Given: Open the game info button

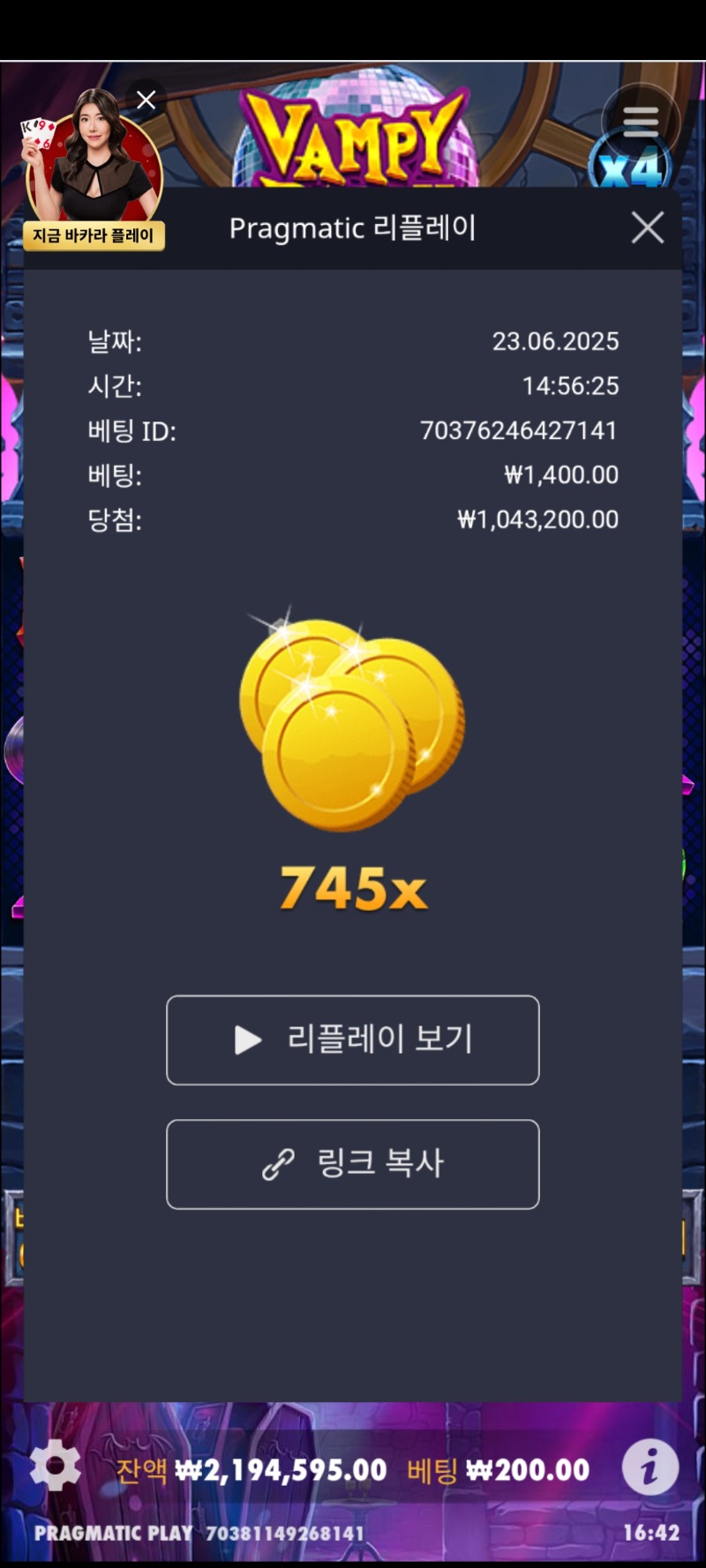Looking at the screenshot, I should point(650,1467).
